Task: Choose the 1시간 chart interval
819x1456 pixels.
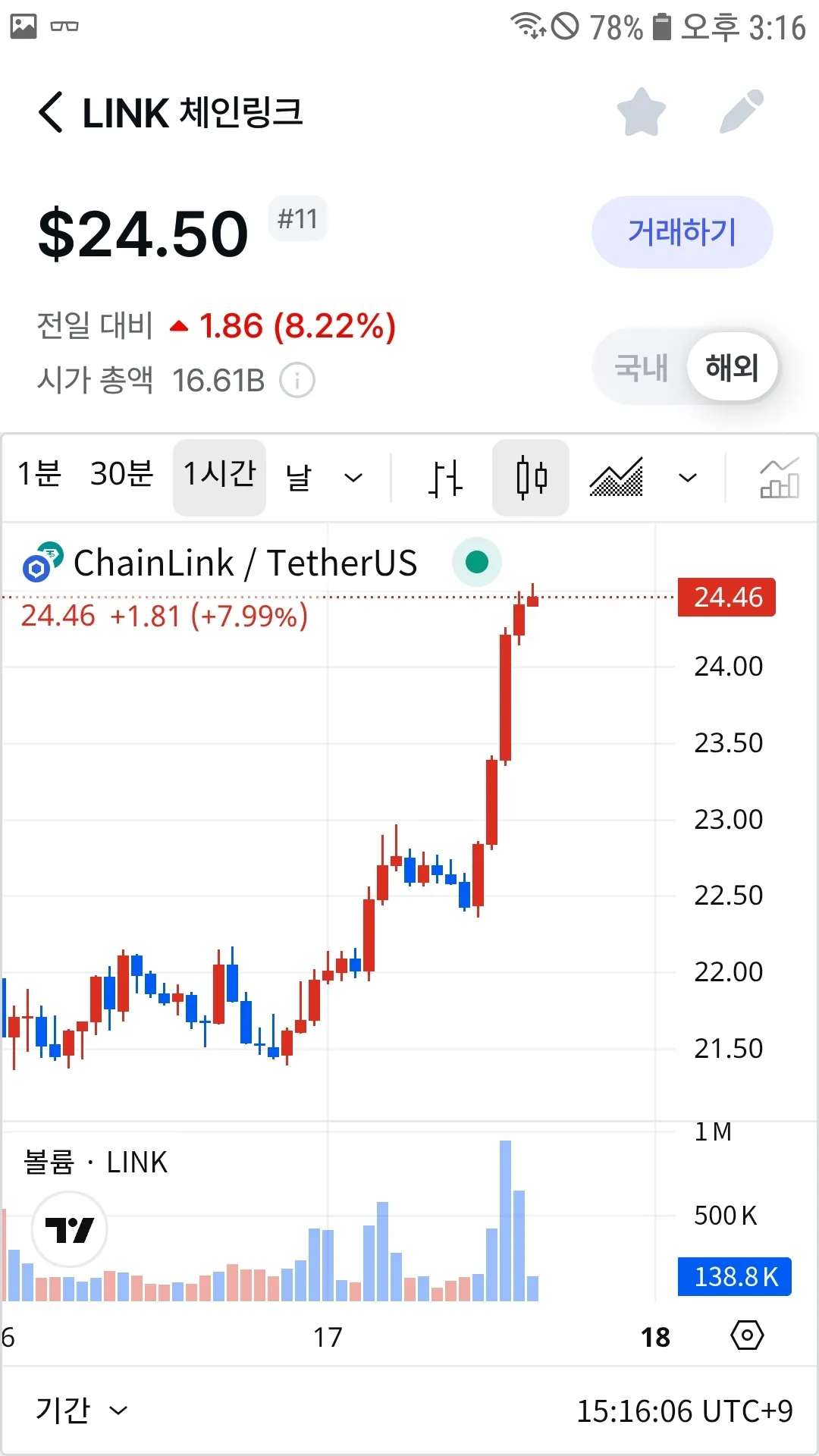Action: (220, 475)
